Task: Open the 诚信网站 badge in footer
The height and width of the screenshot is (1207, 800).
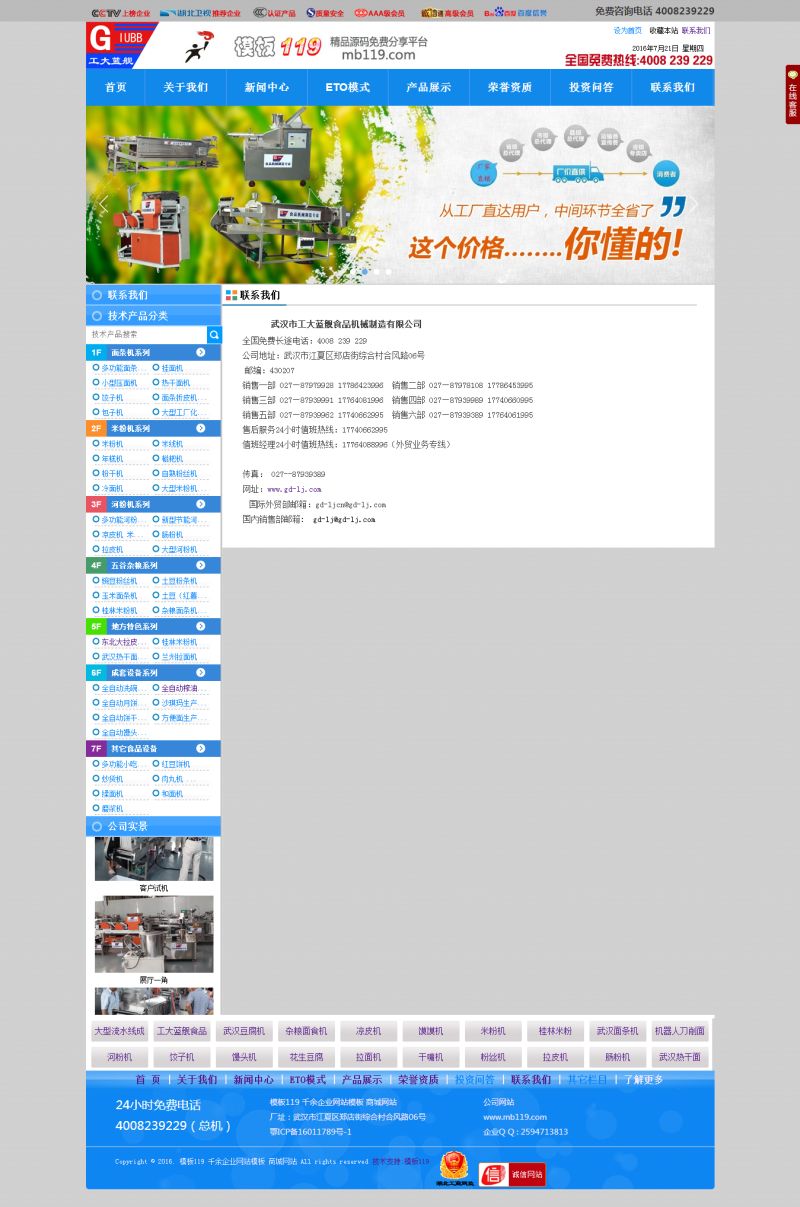Action: pos(512,1175)
